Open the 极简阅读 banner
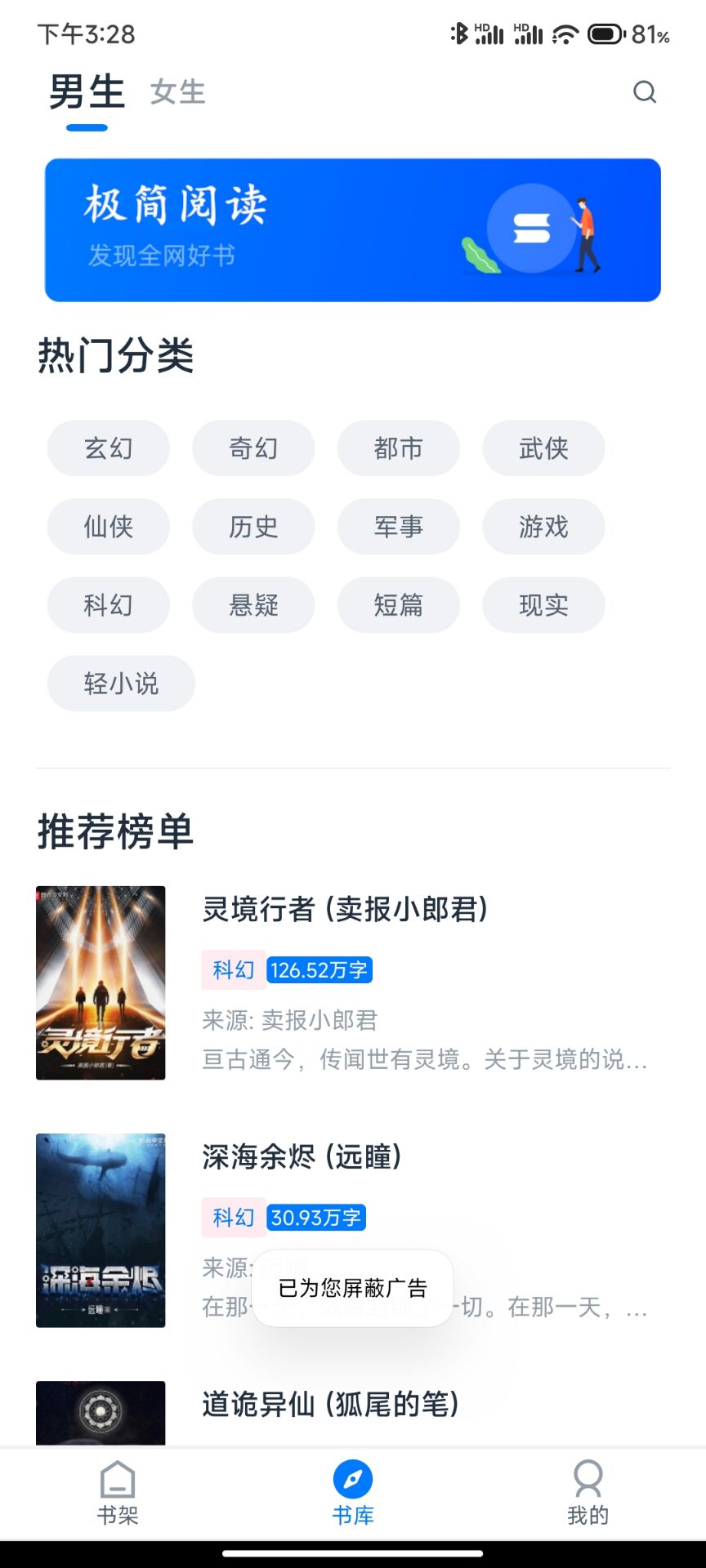 [x=353, y=230]
